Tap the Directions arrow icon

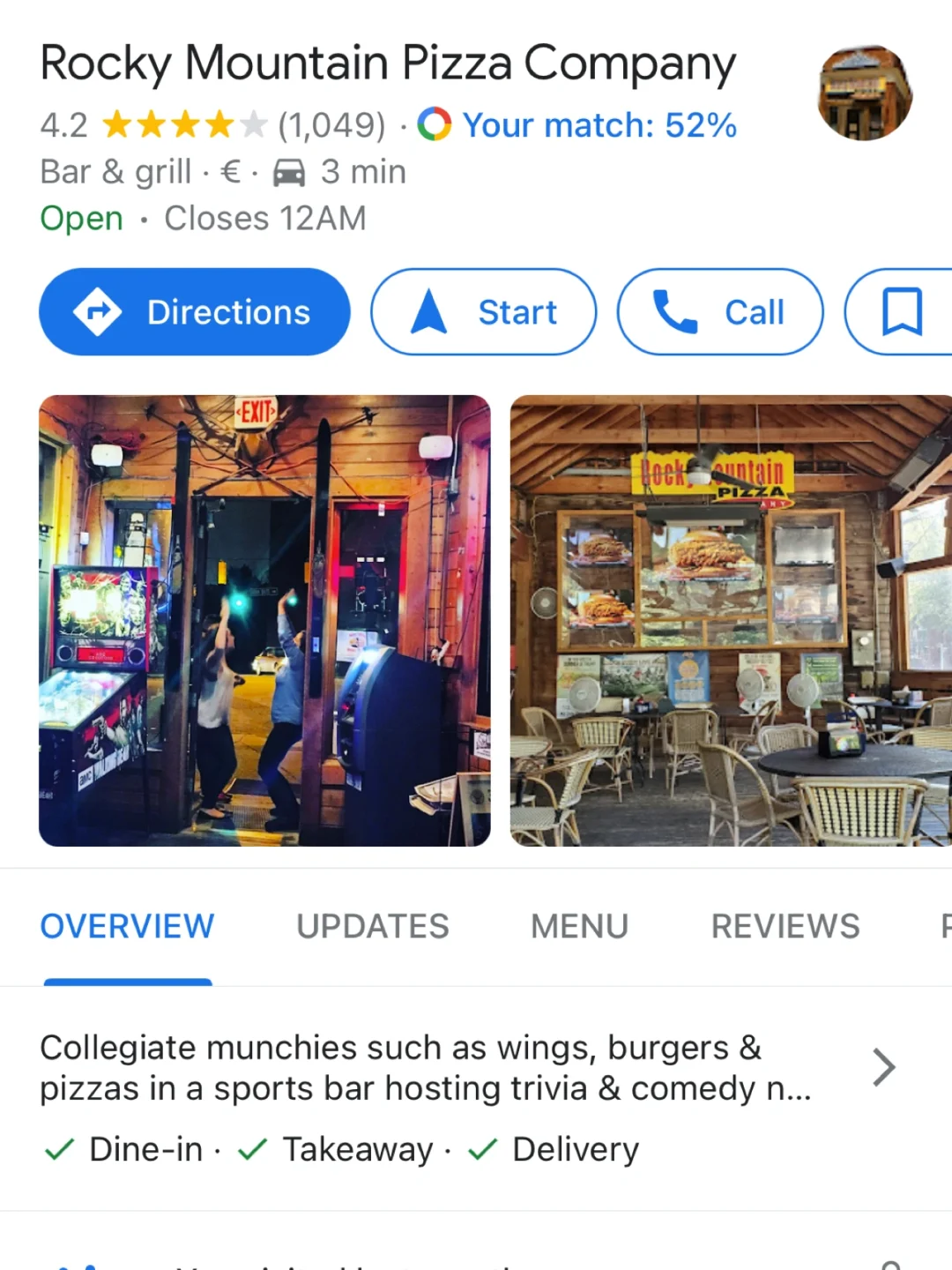[x=97, y=311]
